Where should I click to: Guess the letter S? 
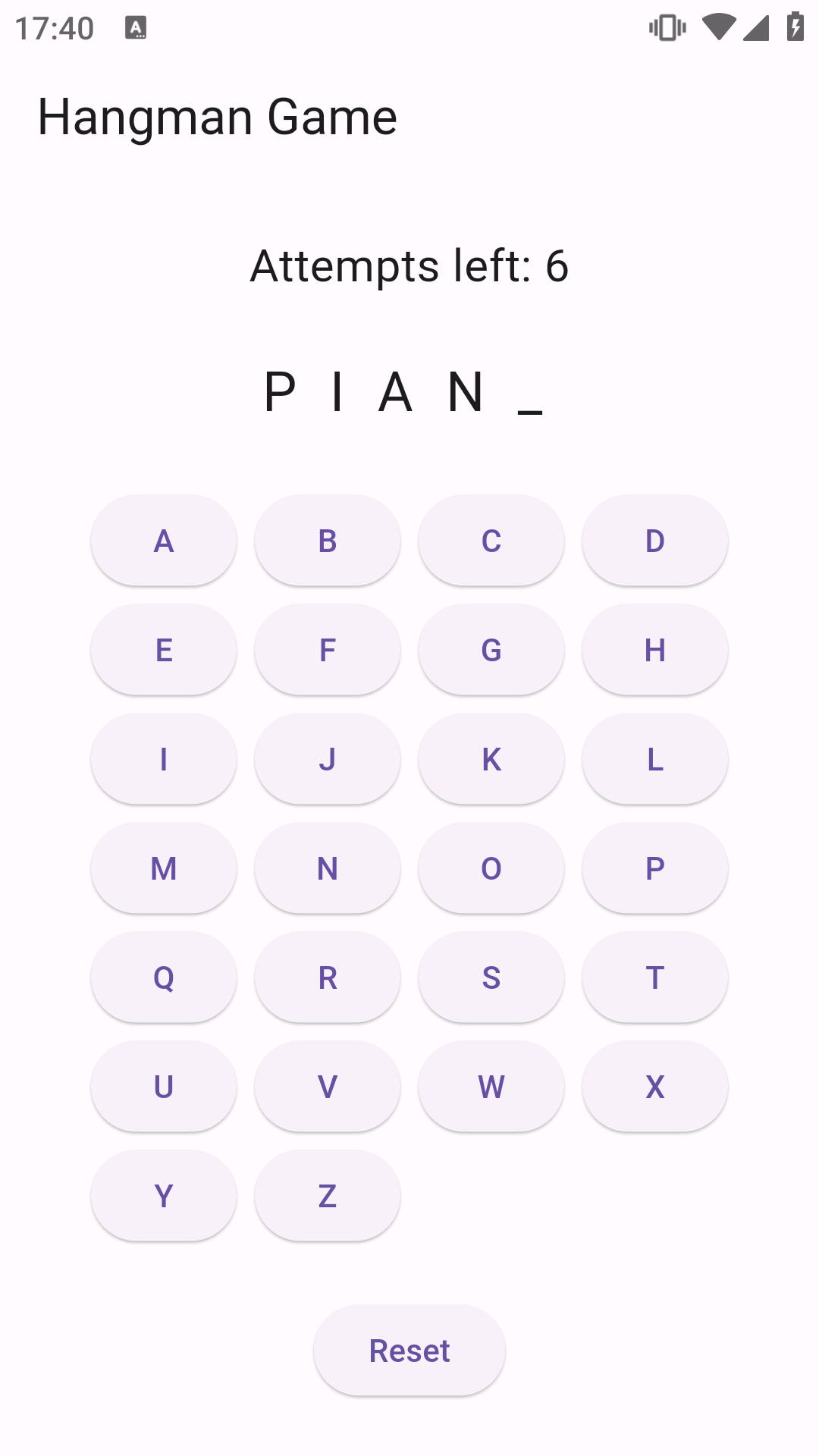click(x=491, y=977)
